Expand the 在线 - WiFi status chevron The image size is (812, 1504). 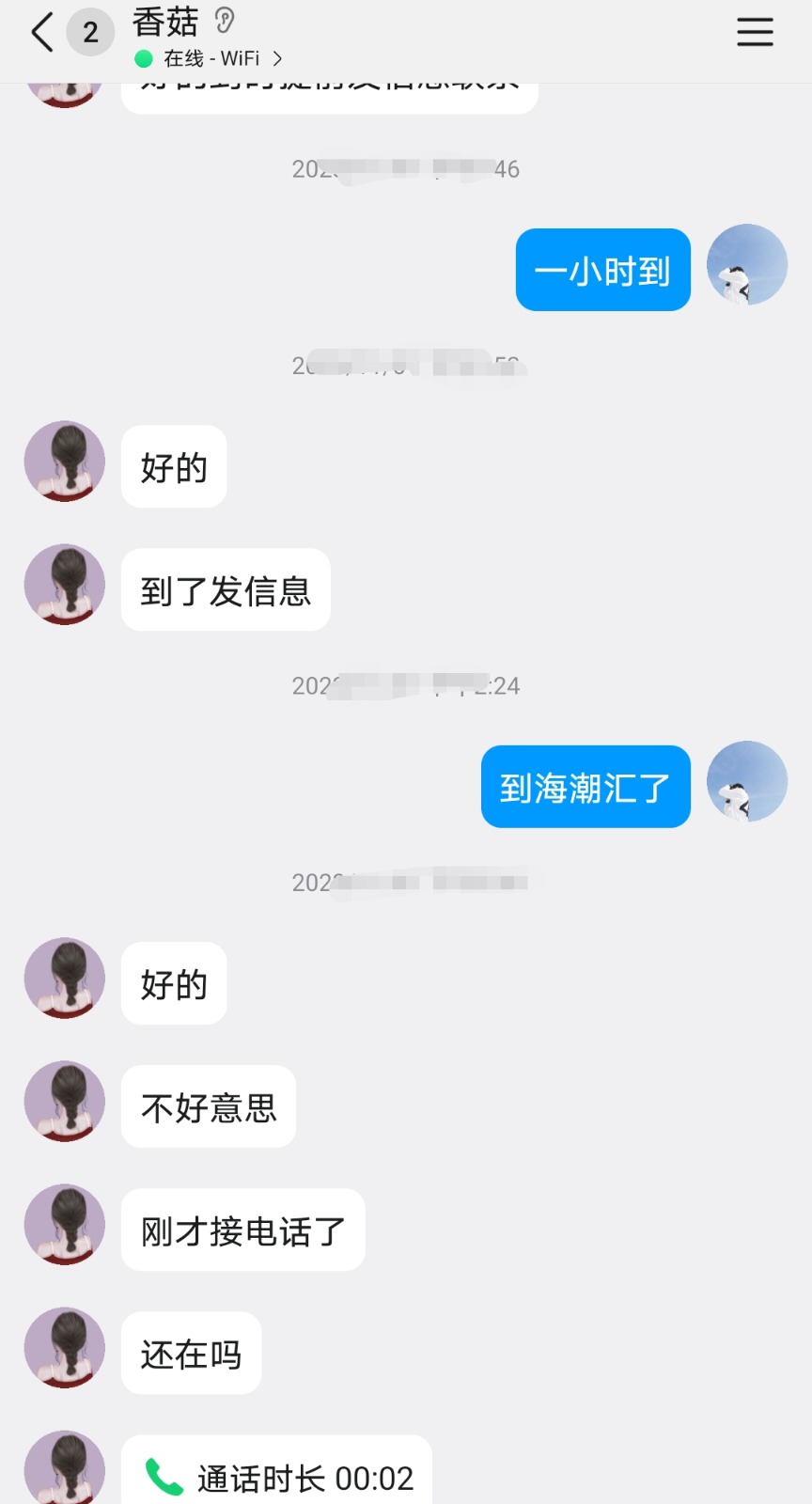pyautogui.click(x=277, y=58)
